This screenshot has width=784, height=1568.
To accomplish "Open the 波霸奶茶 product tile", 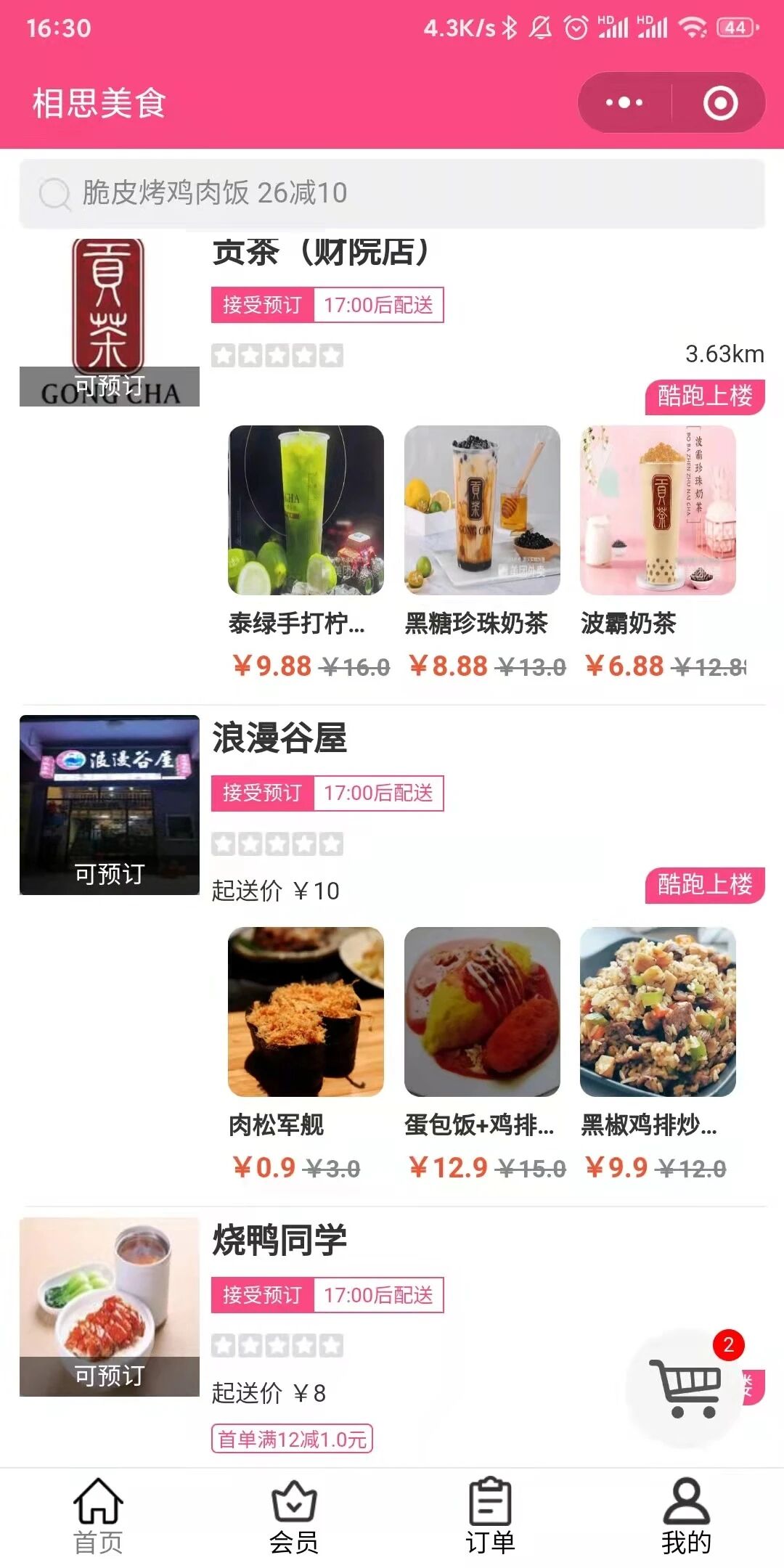I will 658,510.
